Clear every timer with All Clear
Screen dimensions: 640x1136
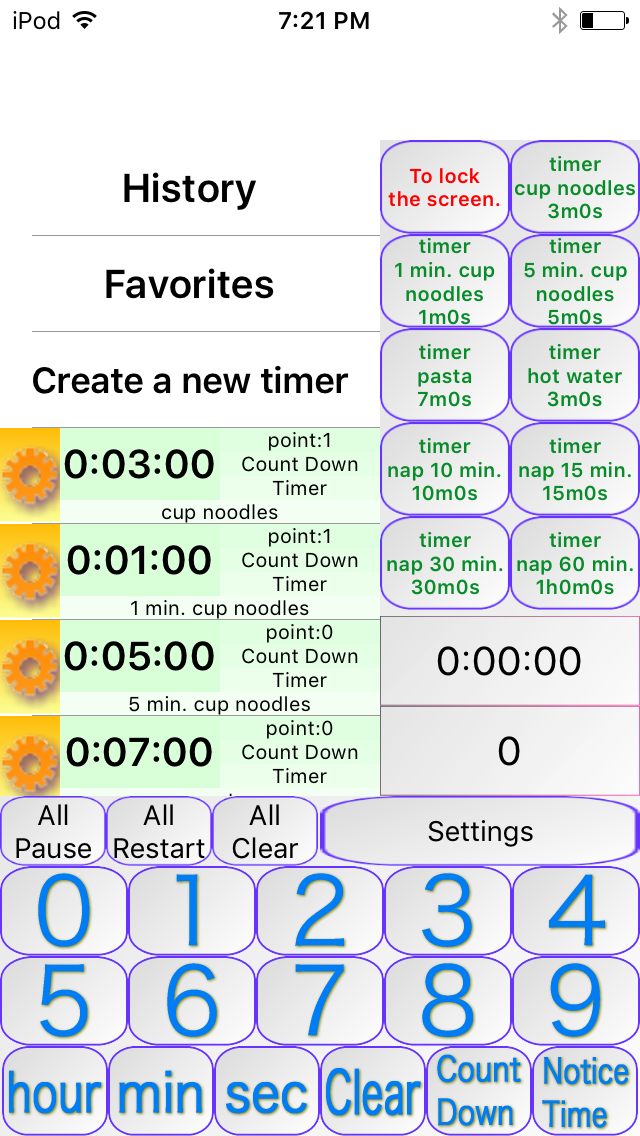click(x=265, y=832)
